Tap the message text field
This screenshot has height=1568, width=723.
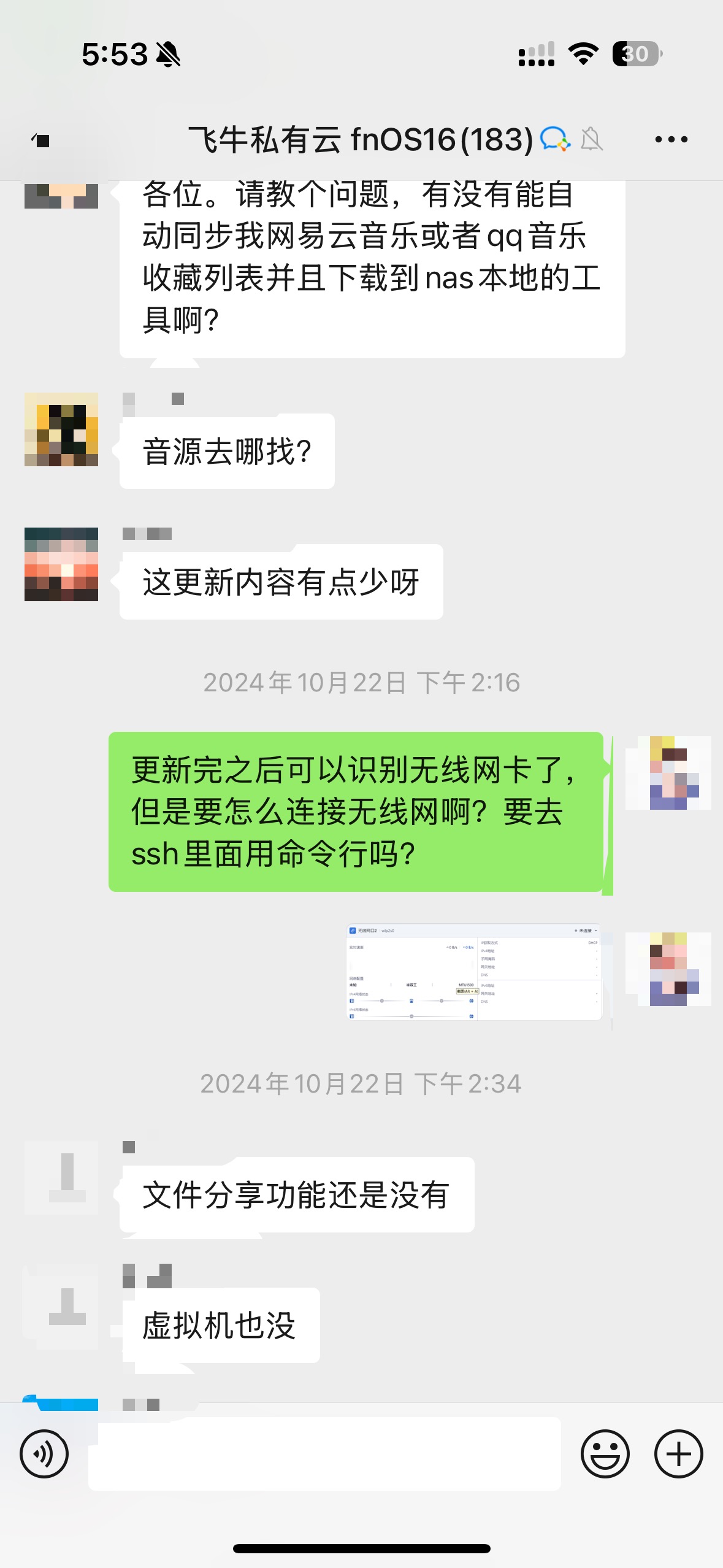tap(324, 1454)
